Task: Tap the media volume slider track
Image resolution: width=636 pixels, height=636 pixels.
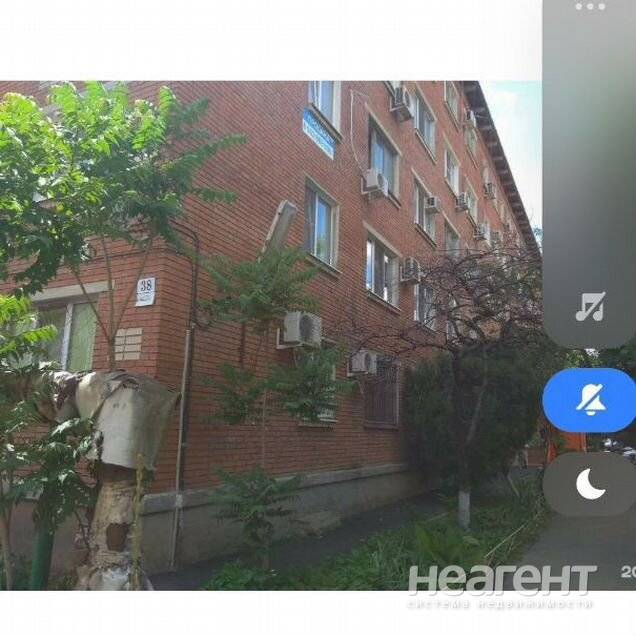Action: click(590, 150)
